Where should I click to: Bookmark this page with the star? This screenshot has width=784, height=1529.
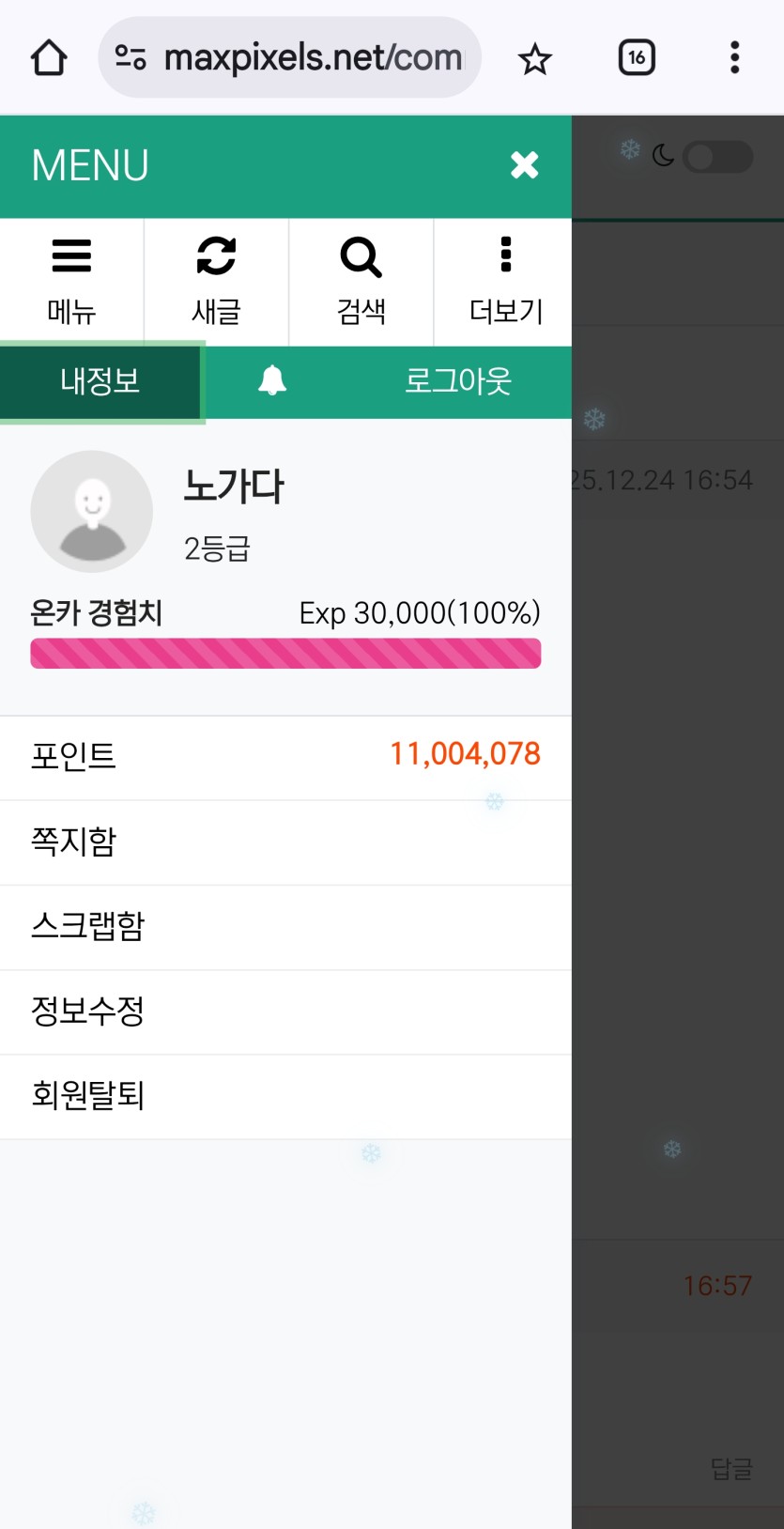(534, 59)
